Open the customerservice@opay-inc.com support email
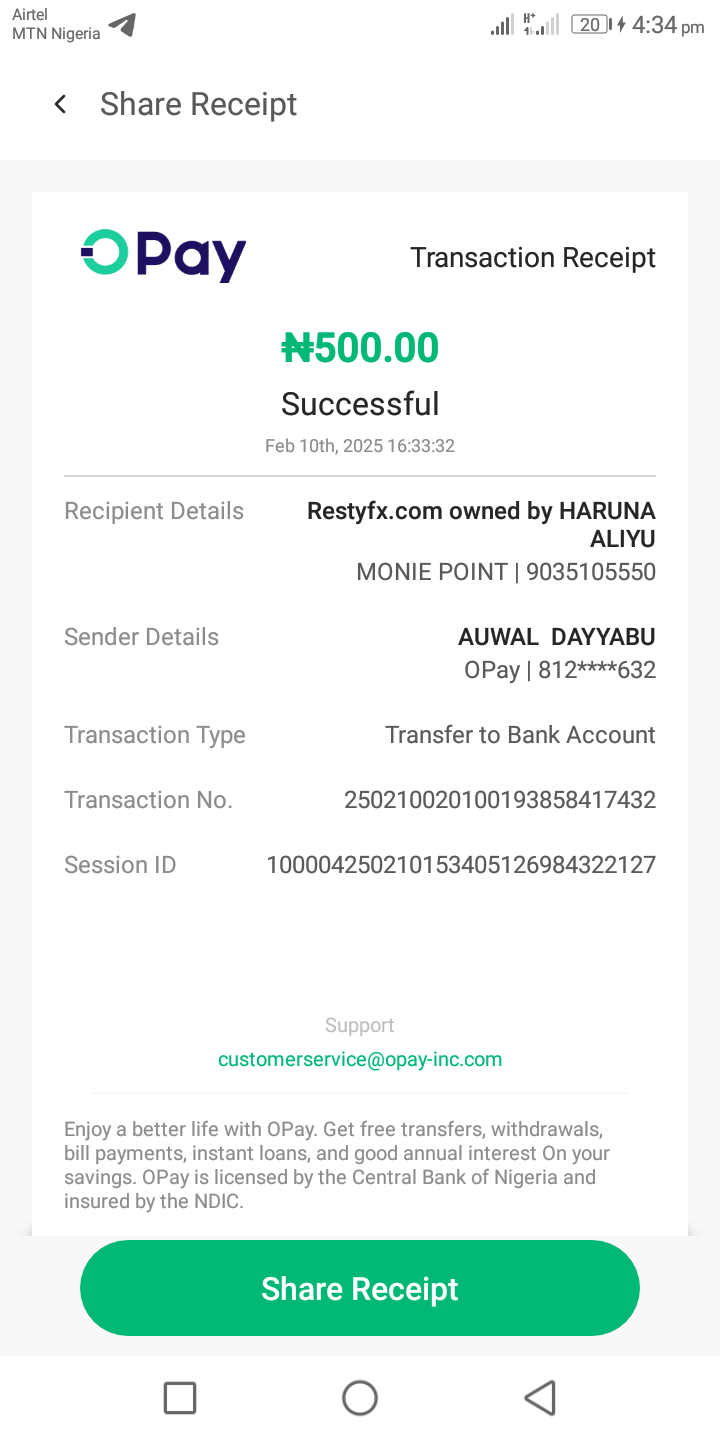The width and height of the screenshot is (720, 1440). tap(360, 1059)
